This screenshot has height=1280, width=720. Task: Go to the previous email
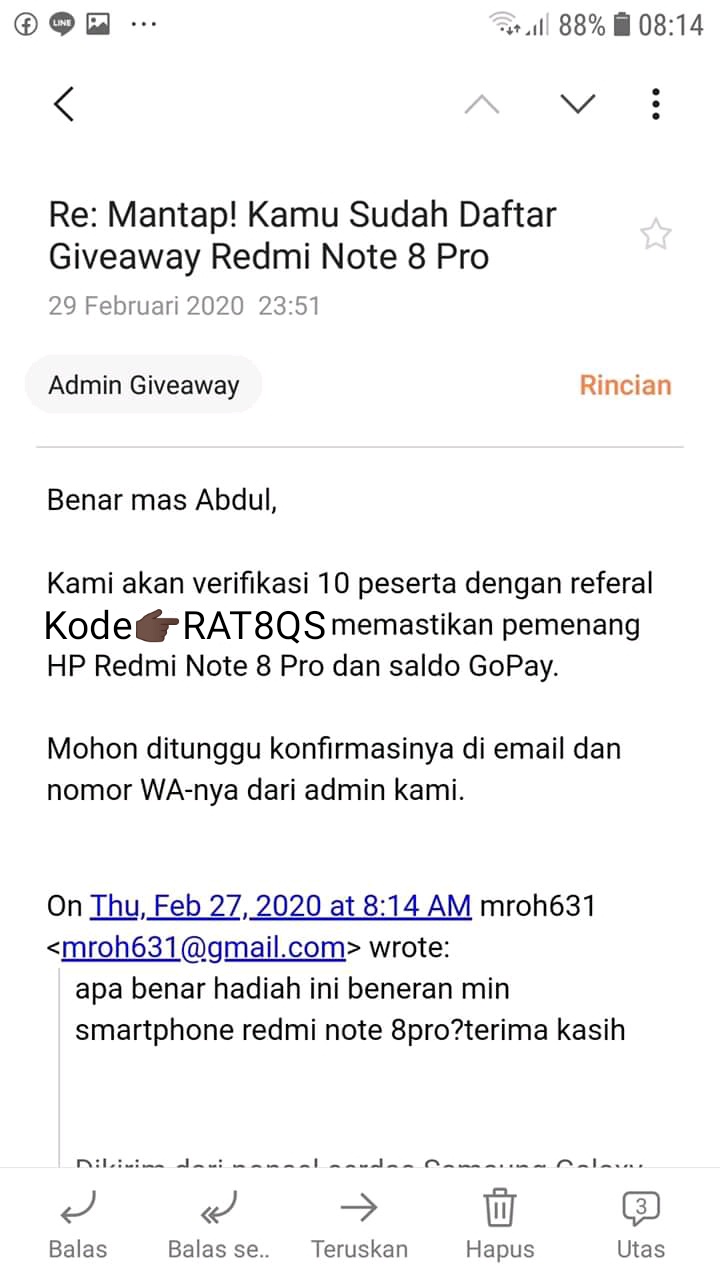[x=482, y=104]
